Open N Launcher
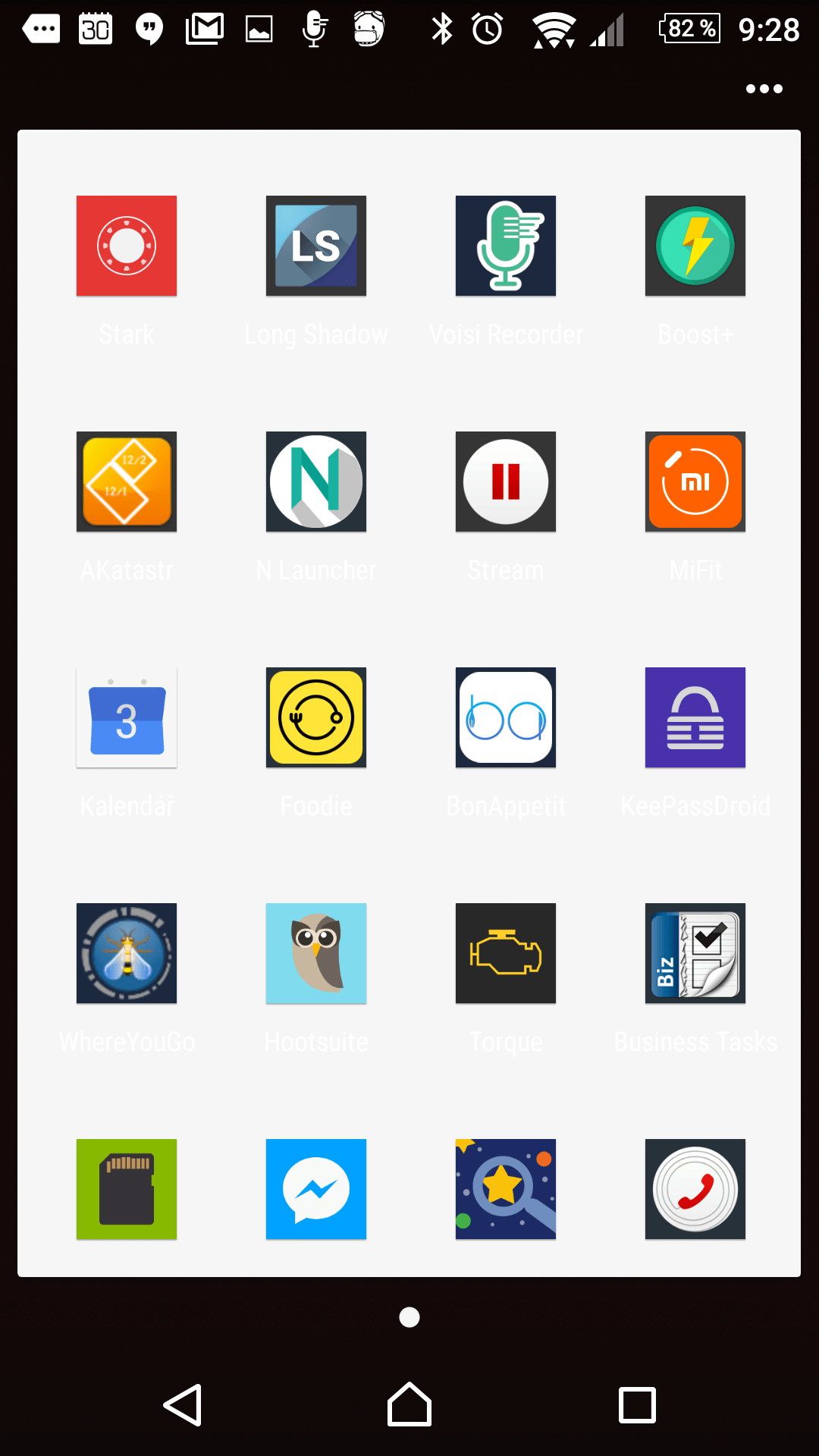The image size is (819, 1456). point(316,482)
